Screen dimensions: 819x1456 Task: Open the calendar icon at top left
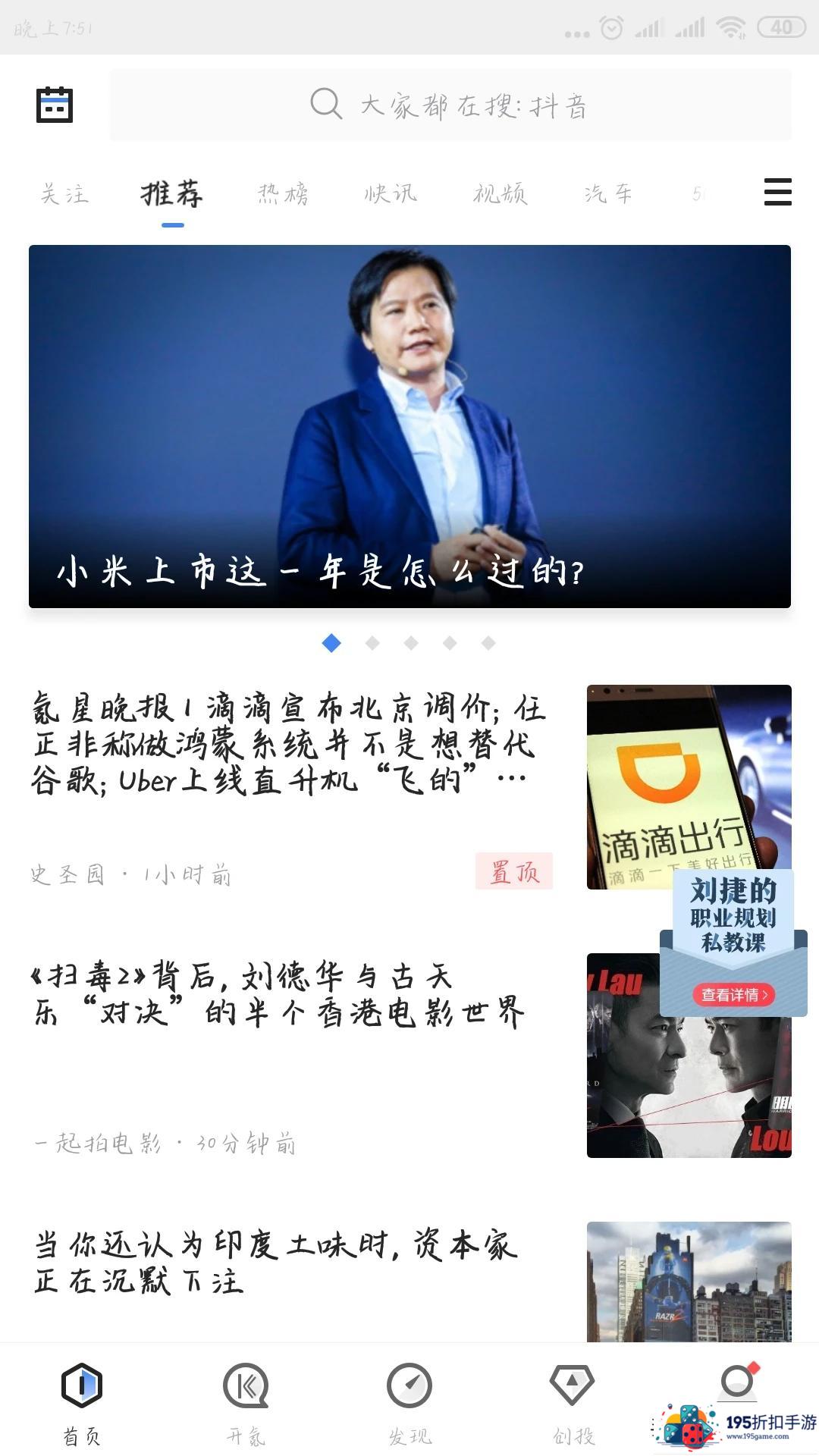[55, 105]
